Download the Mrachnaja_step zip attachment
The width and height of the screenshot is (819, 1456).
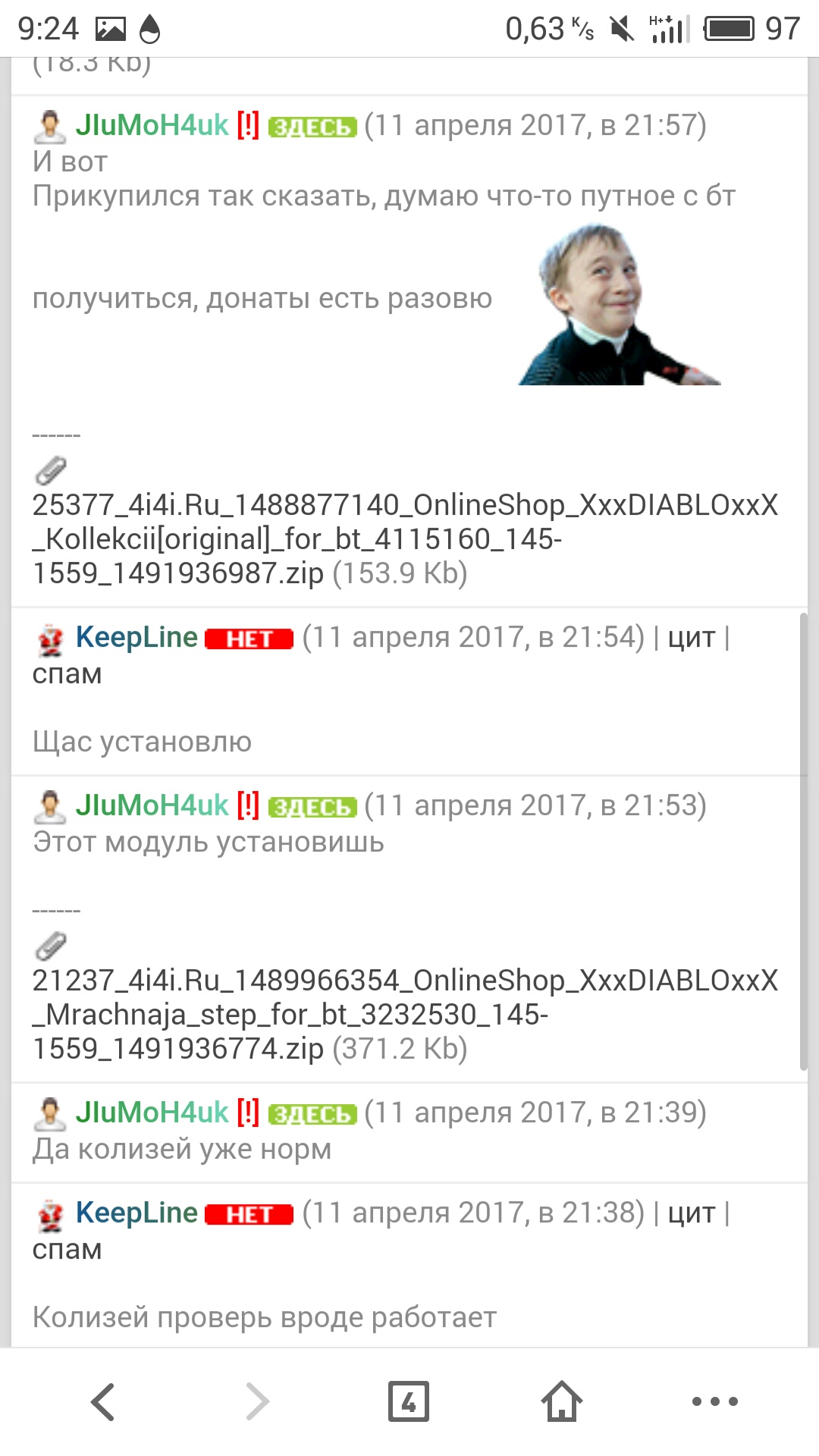404,1014
